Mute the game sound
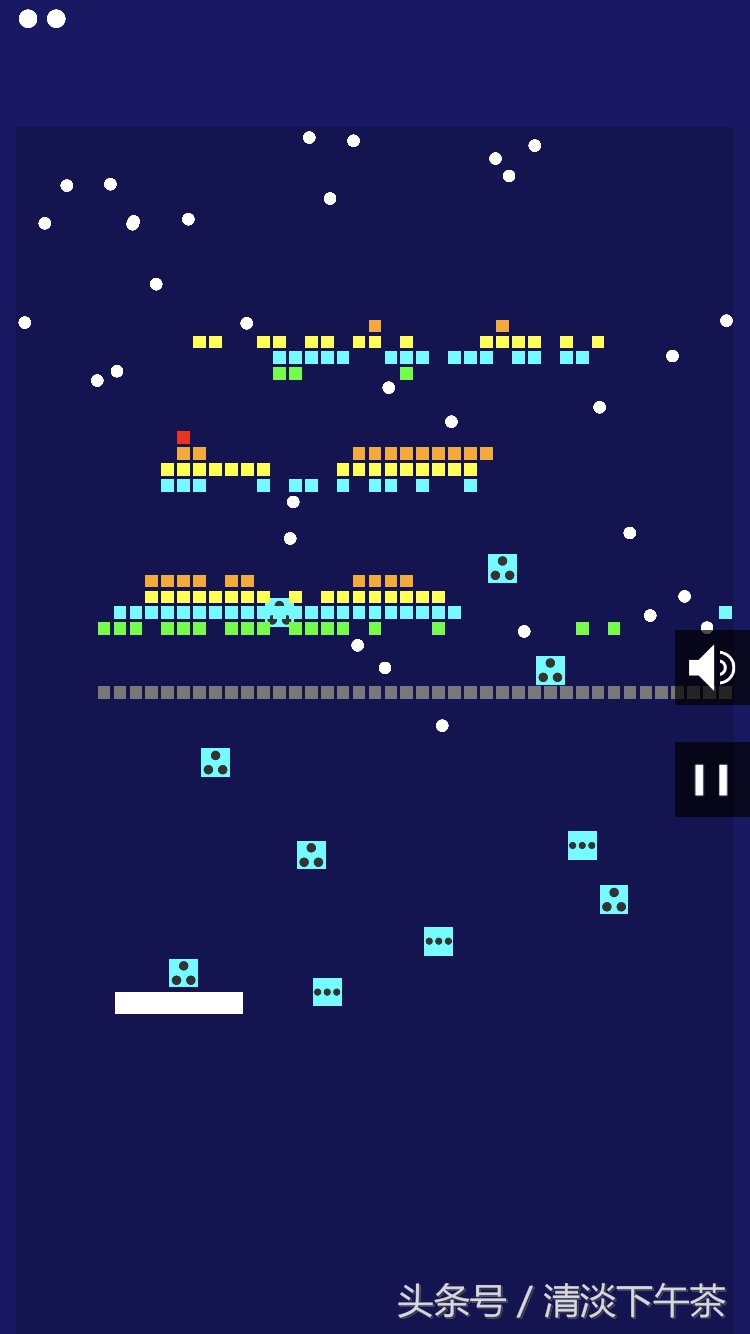This screenshot has width=750, height=1334. 712,668
